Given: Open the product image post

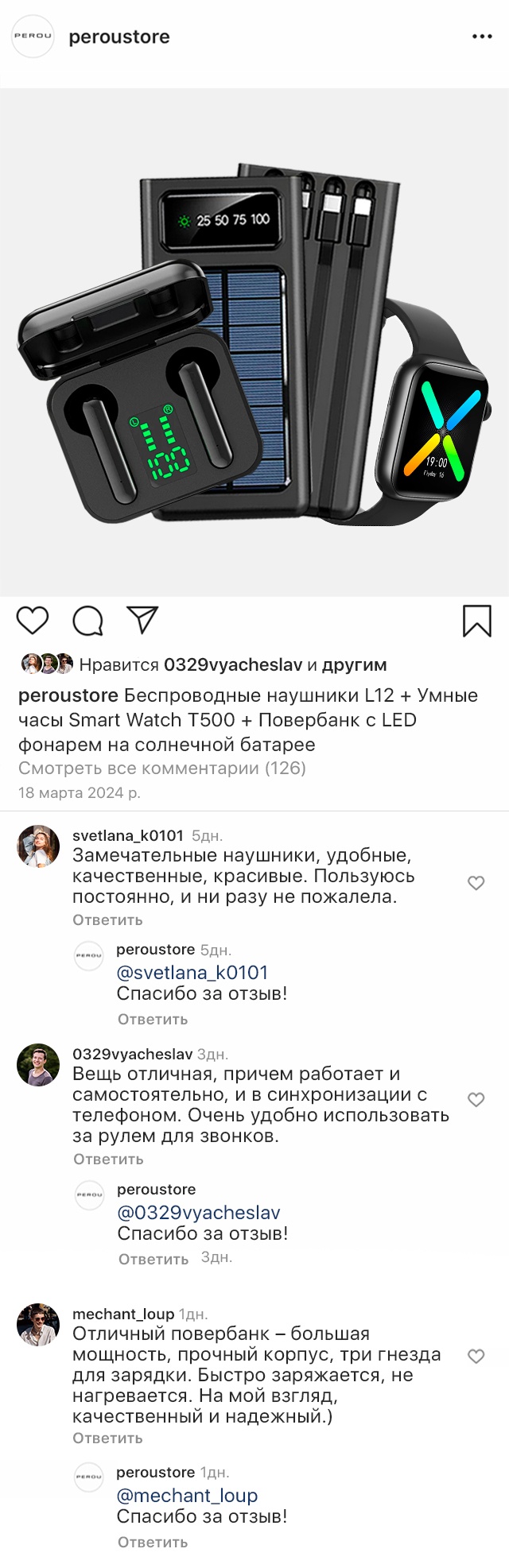Looking at the screenshot, I should click(x=254, y=342).
